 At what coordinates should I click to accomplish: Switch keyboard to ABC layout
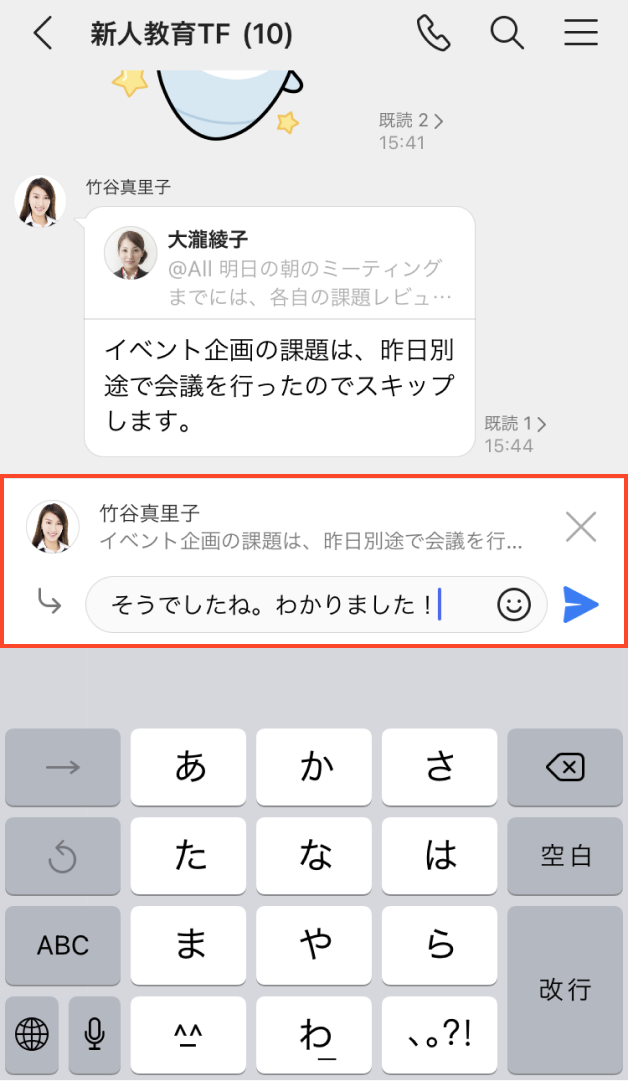tap(63, 945)
